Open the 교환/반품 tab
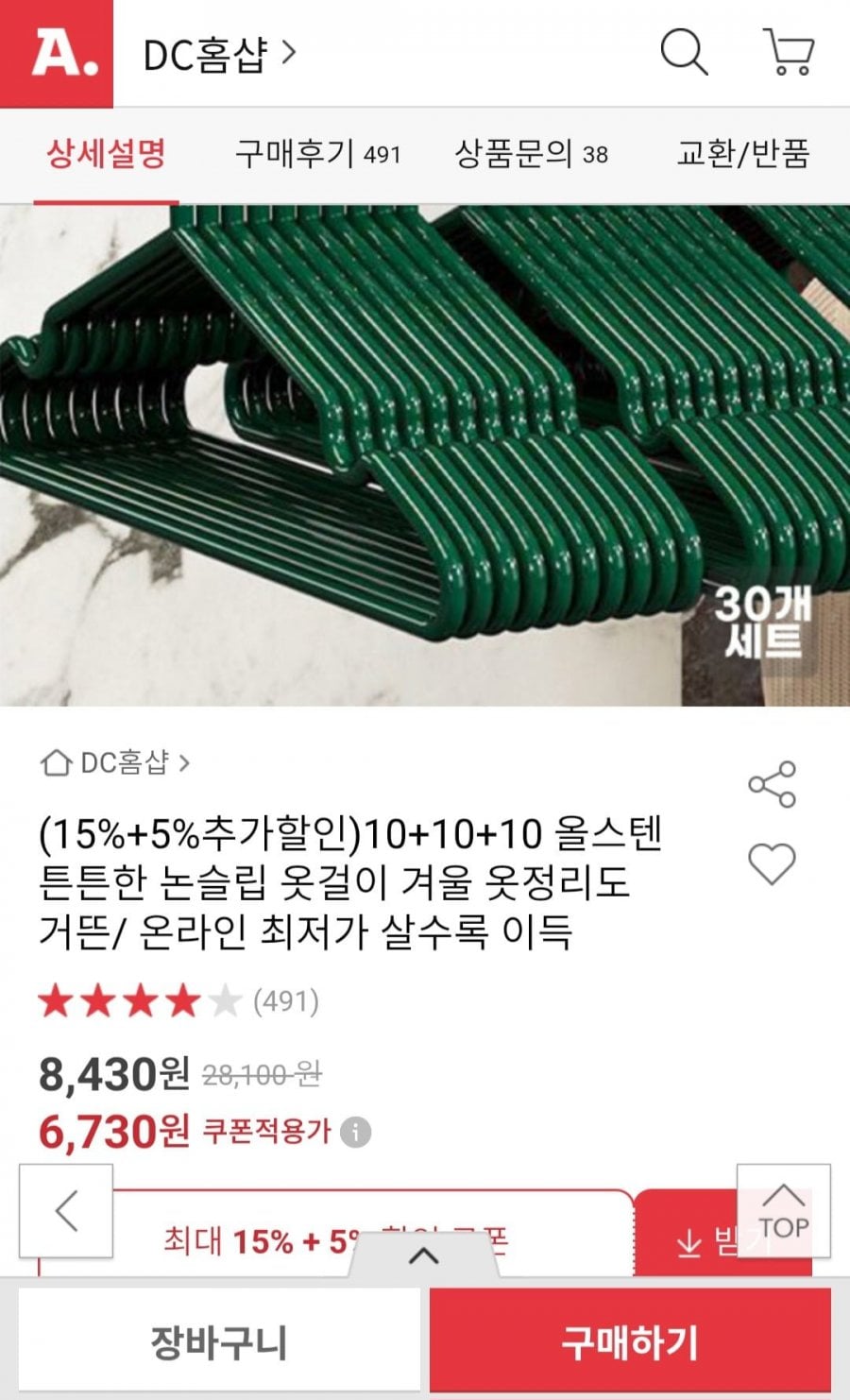Viewport: 850px width, 1400px height. pos(742,153)
